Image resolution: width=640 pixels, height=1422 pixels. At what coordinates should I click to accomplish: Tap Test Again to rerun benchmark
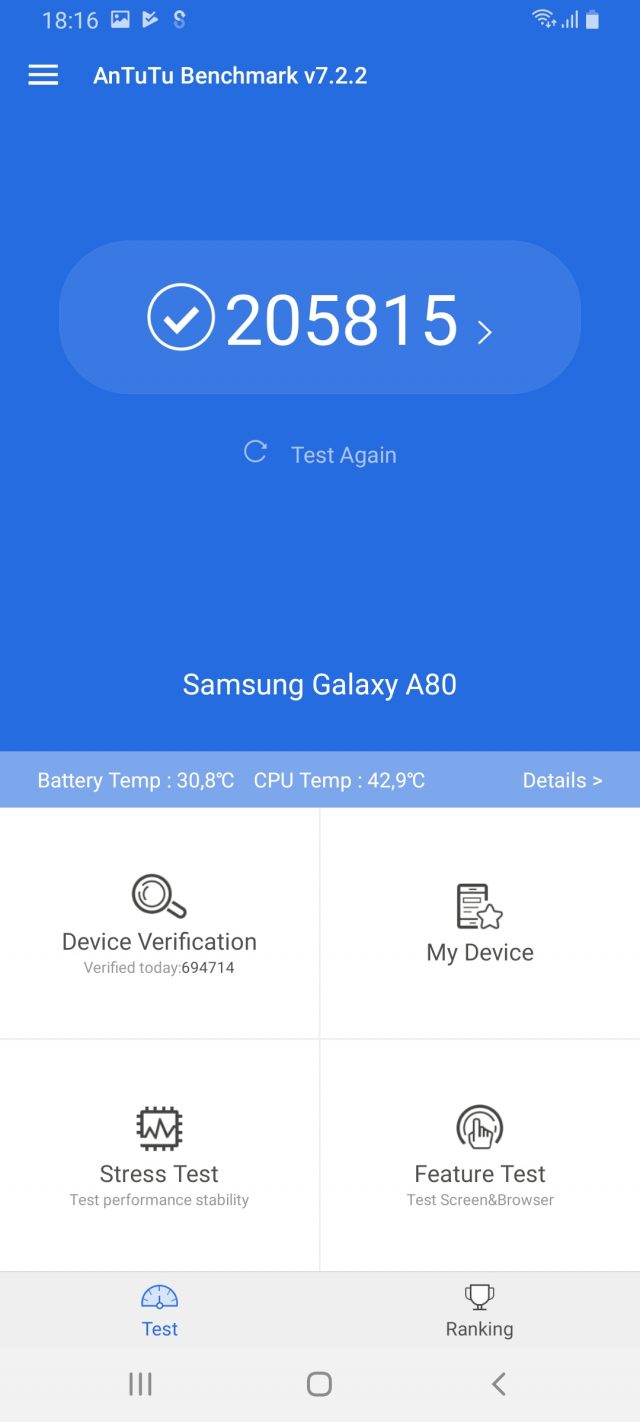[321, 454]
